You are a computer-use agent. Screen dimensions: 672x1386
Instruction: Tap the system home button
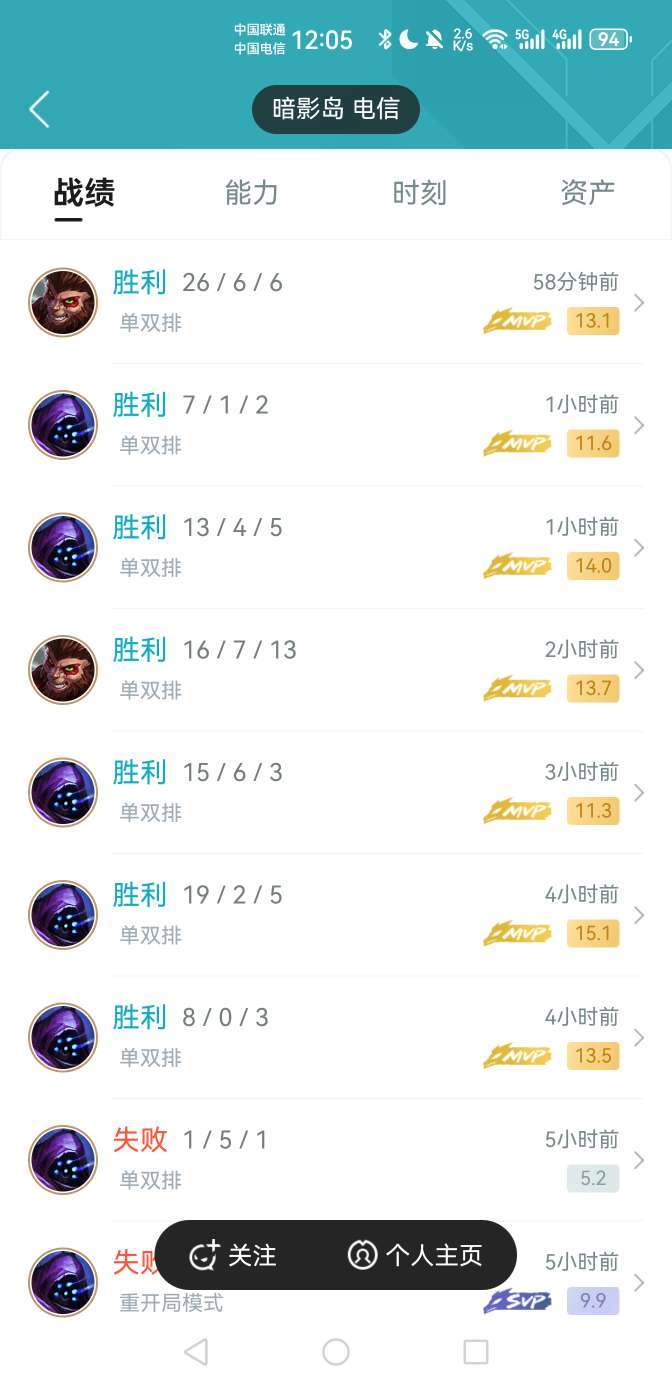336,1352
